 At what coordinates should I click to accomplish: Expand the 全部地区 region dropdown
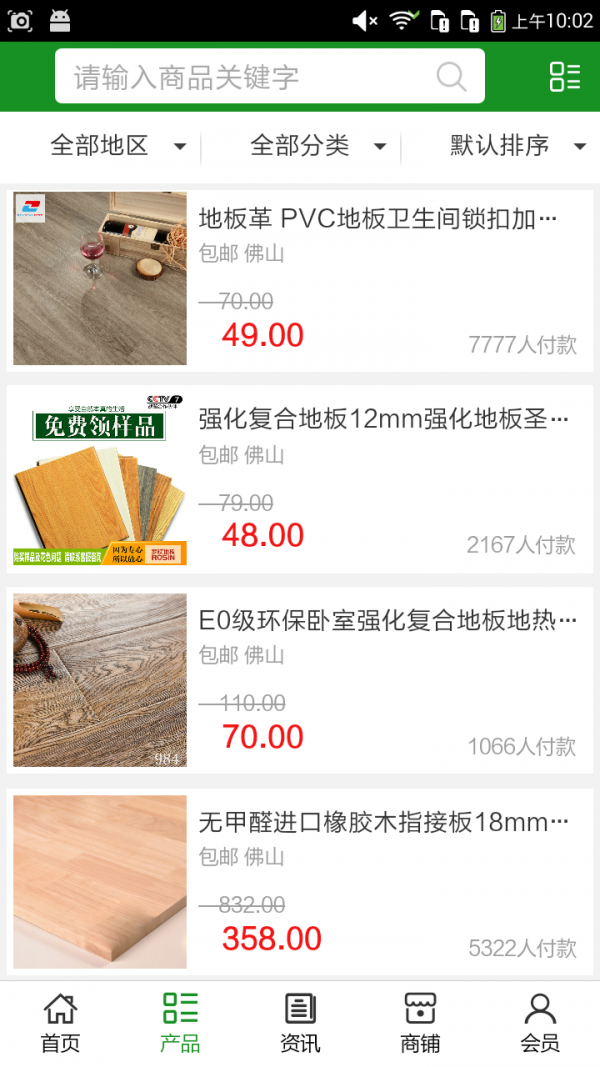(x=117, y=146)
